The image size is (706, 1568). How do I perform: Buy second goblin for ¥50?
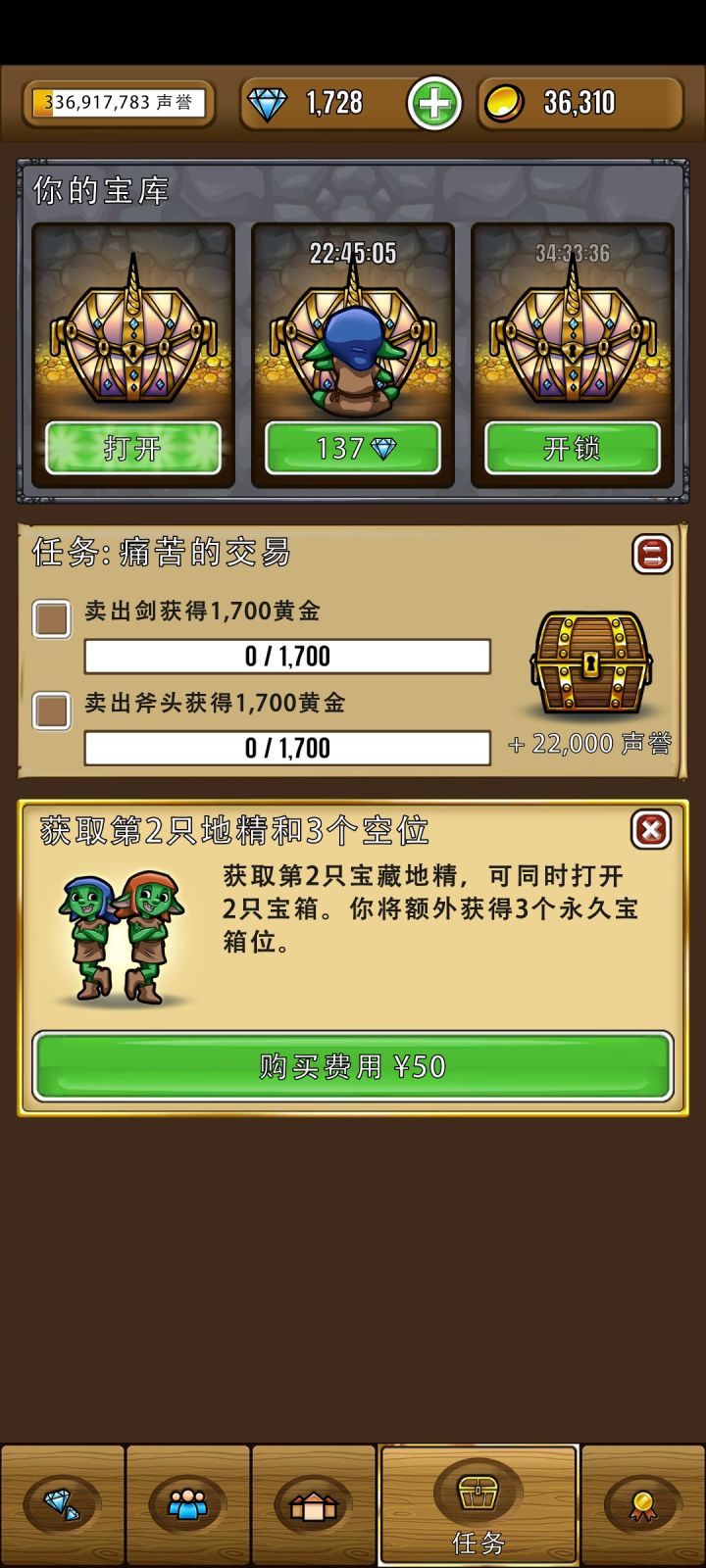click(x=353, y=1064)
